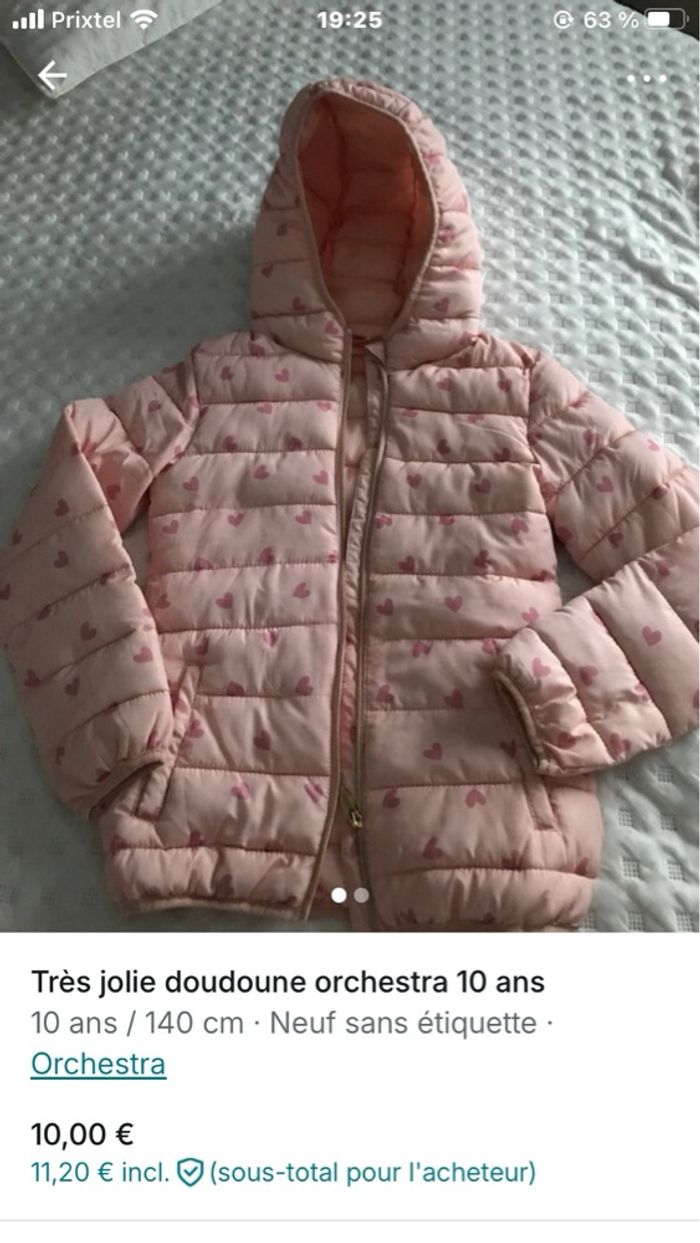This screenshot has width=700, height=1243.
Task: Open the Orchestra brand link
Action: click(98, 1063)
